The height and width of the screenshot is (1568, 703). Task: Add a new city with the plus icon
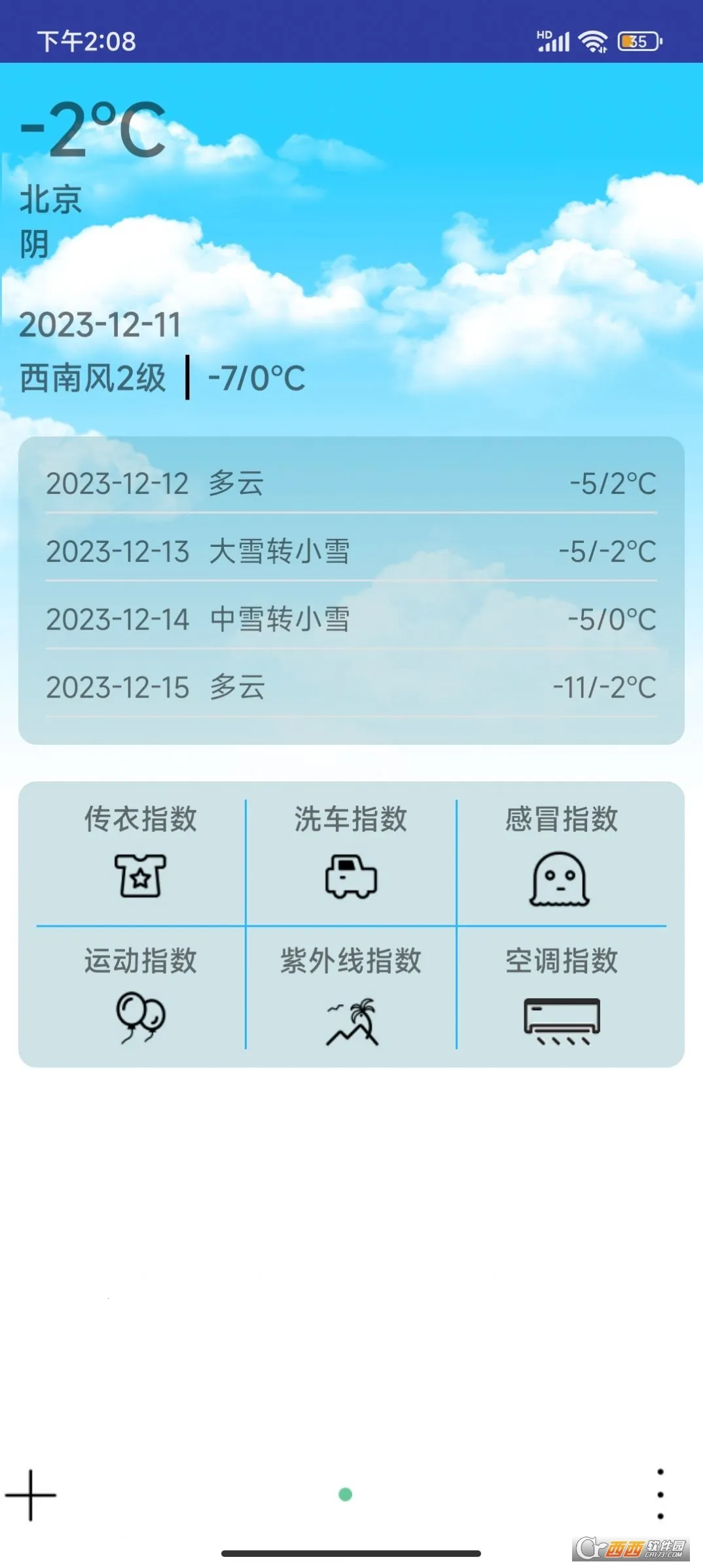coord(31,1495)
